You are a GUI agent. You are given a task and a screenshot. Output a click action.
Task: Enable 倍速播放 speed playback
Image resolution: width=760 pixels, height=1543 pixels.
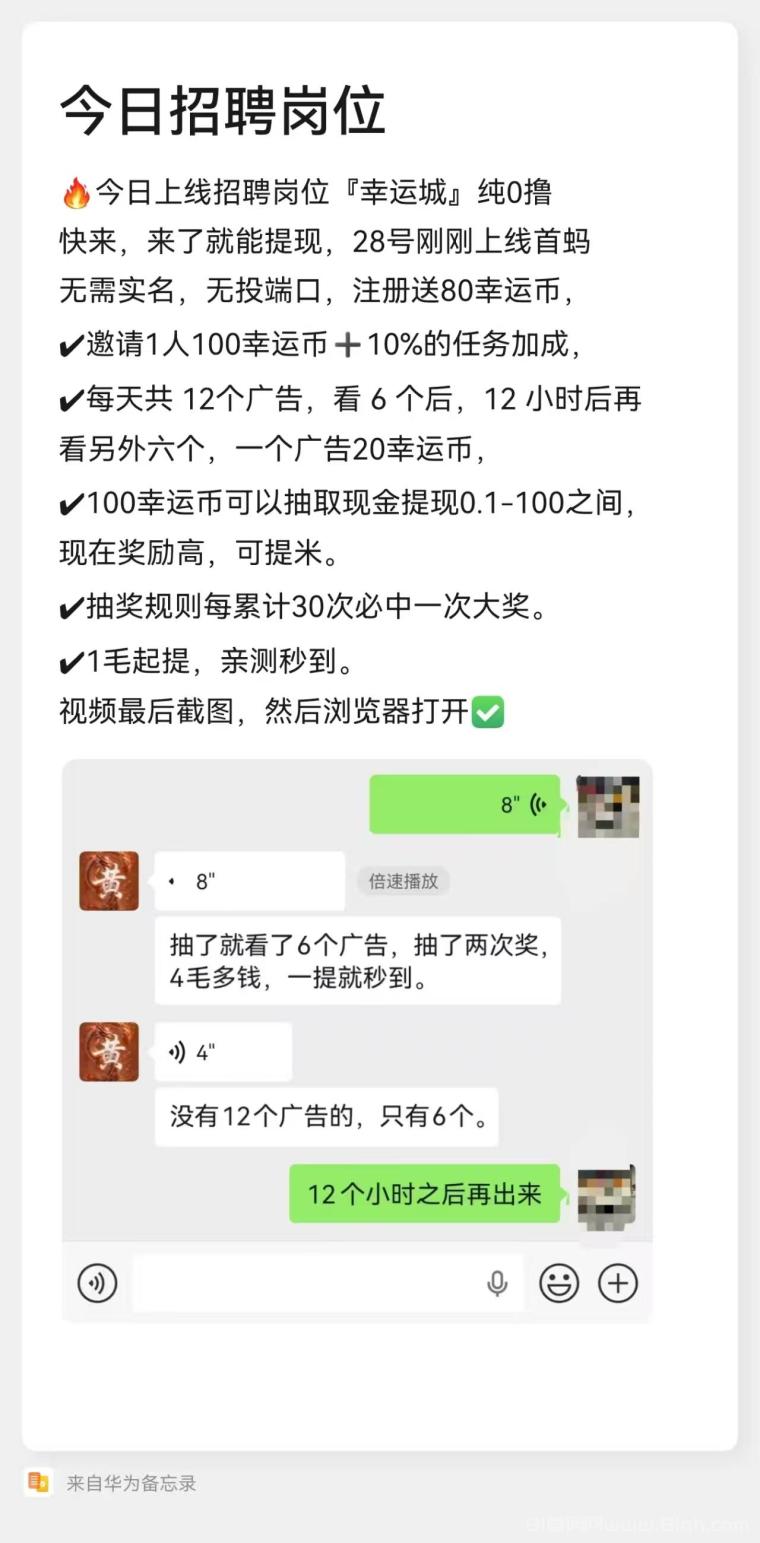[402, 881]
